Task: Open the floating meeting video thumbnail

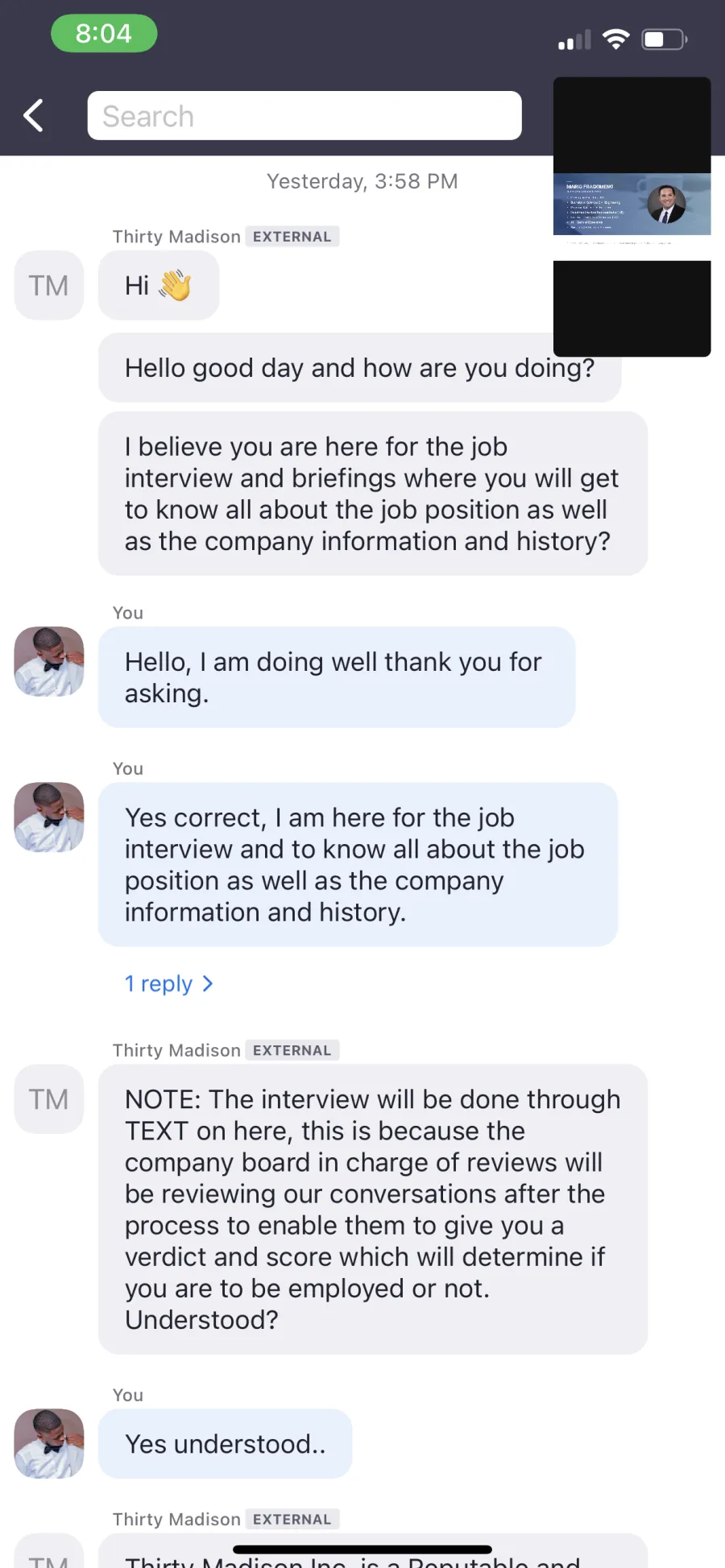Action: coord(632,217)
